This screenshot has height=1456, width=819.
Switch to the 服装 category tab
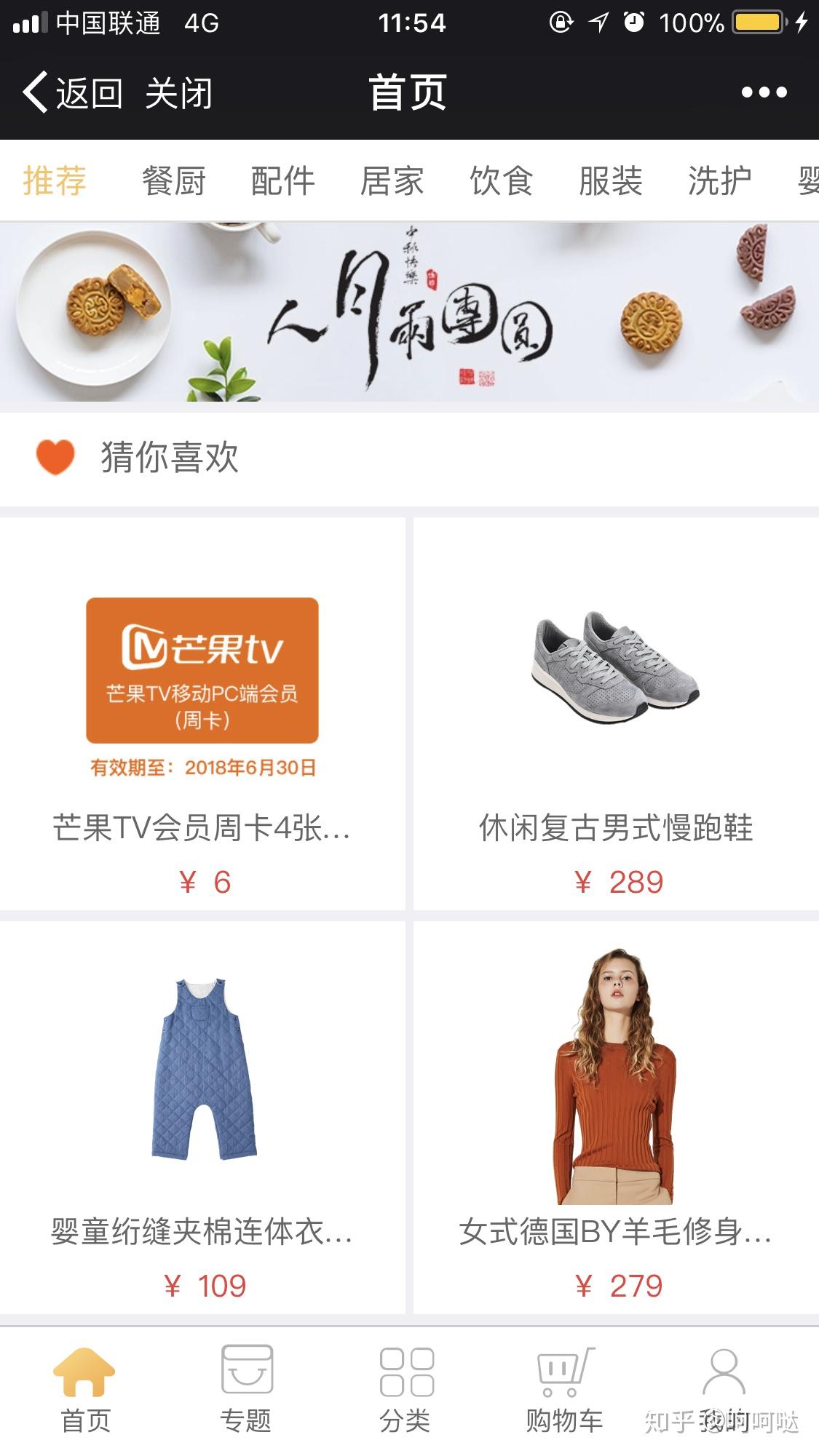click(x=610, y=180)
